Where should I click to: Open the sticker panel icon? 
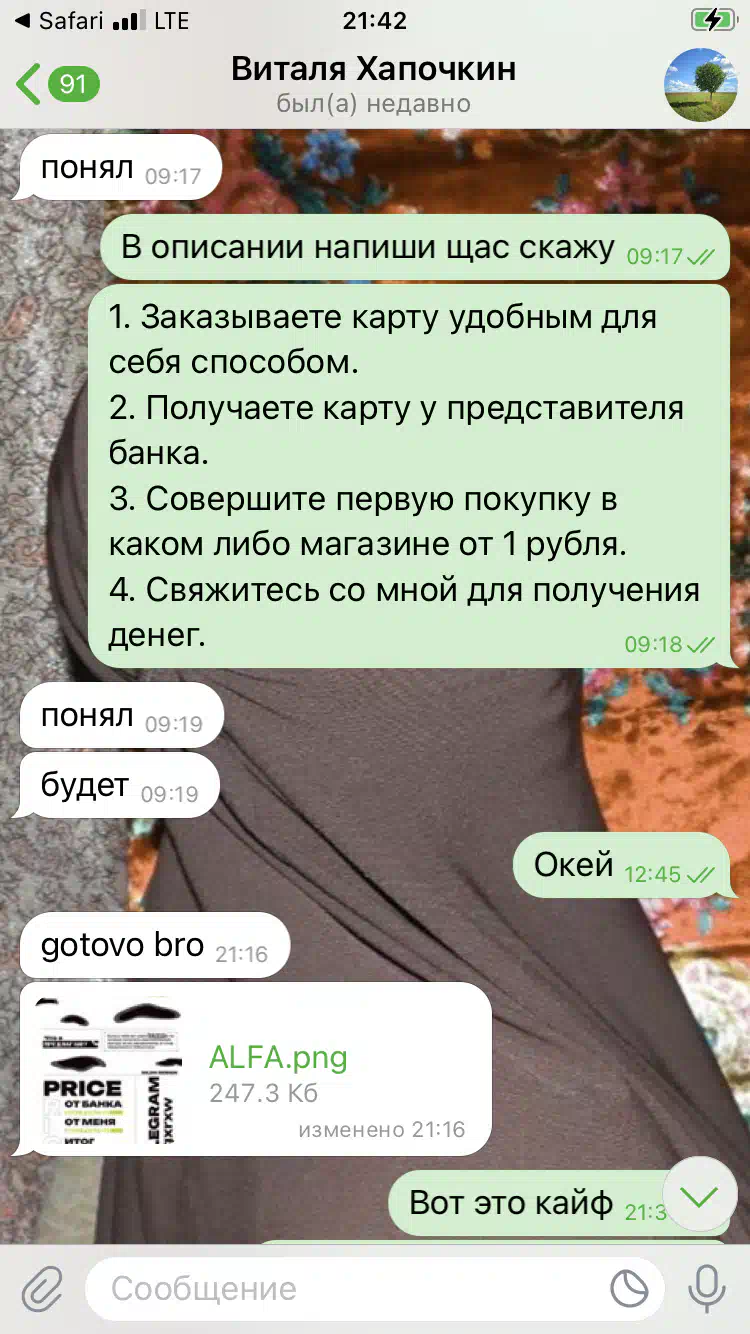coord(630,1289)
